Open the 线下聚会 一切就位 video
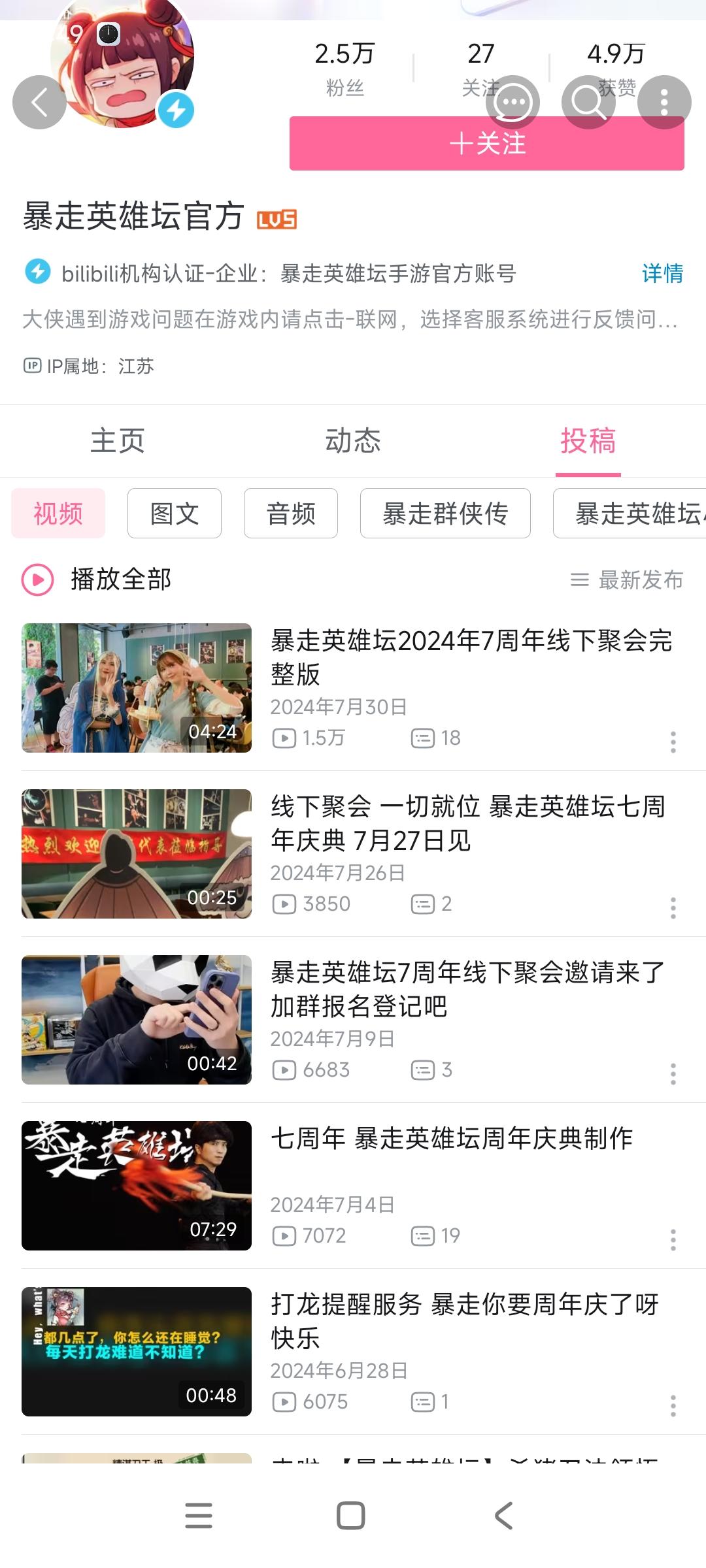Image resolution: width=706 pixels, height=1568 pixels. [467, 823]
